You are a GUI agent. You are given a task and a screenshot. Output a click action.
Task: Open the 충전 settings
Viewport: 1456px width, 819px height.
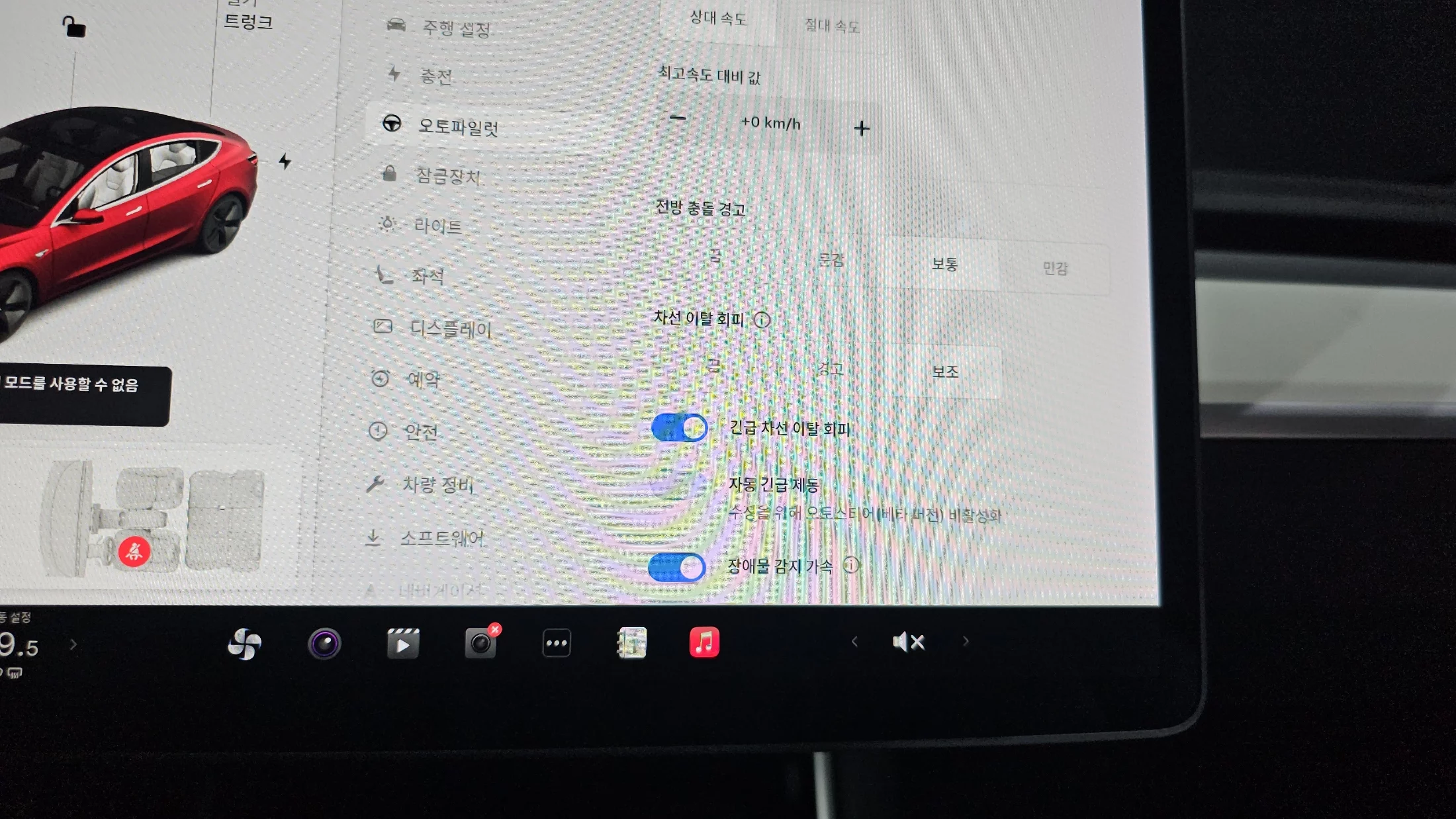tap(435, 76)
